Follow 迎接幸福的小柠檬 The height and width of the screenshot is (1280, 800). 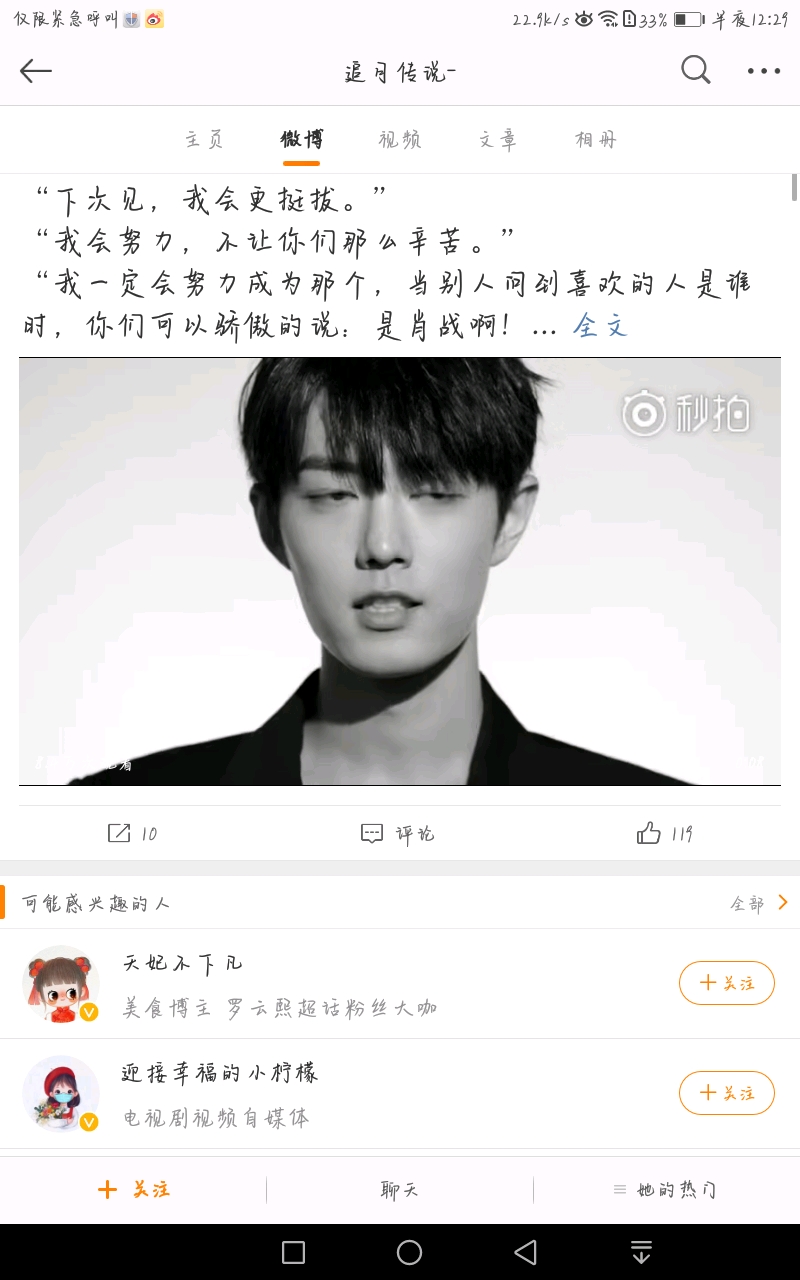click(x=726, y=1093)
